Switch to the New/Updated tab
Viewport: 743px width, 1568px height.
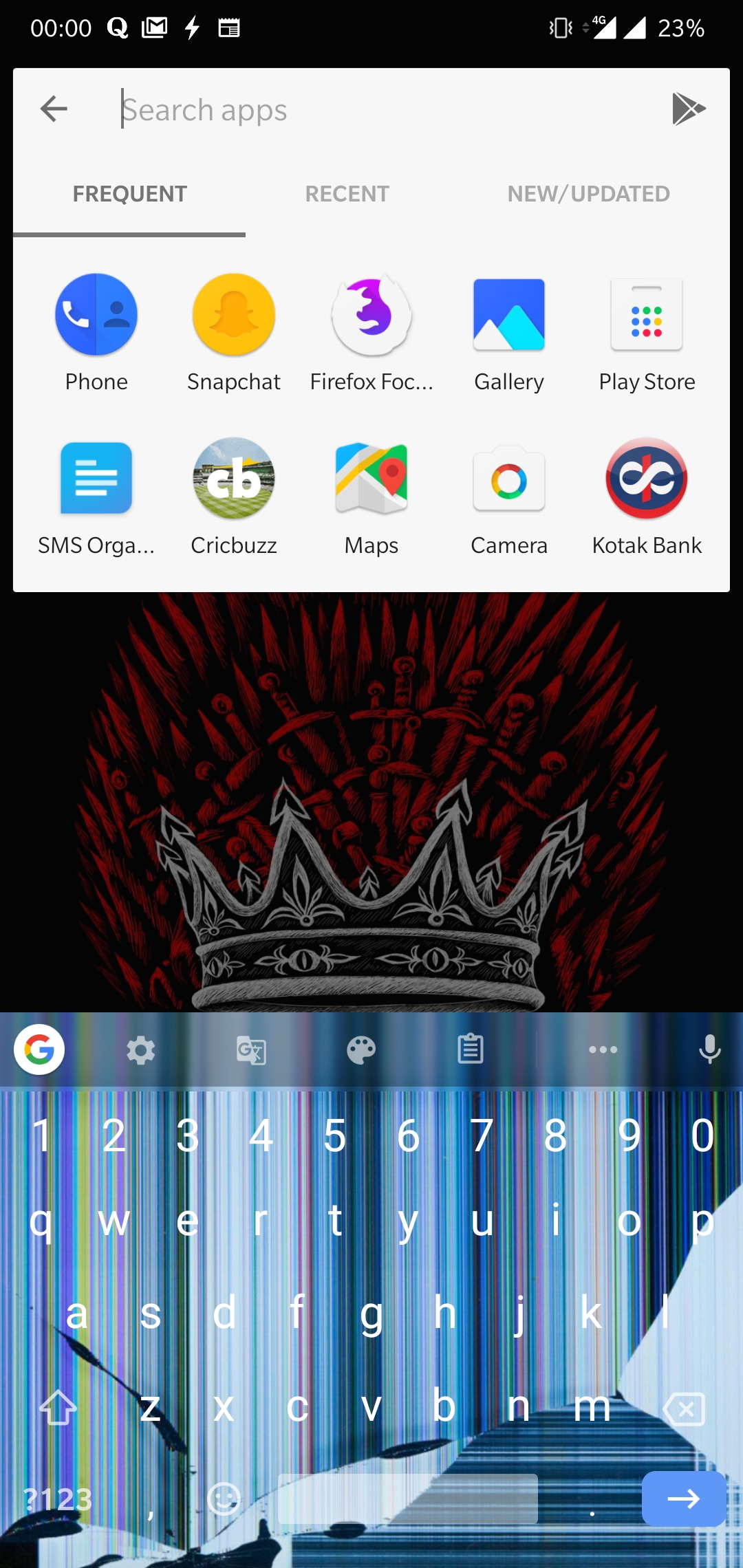(x=588, y=194)
